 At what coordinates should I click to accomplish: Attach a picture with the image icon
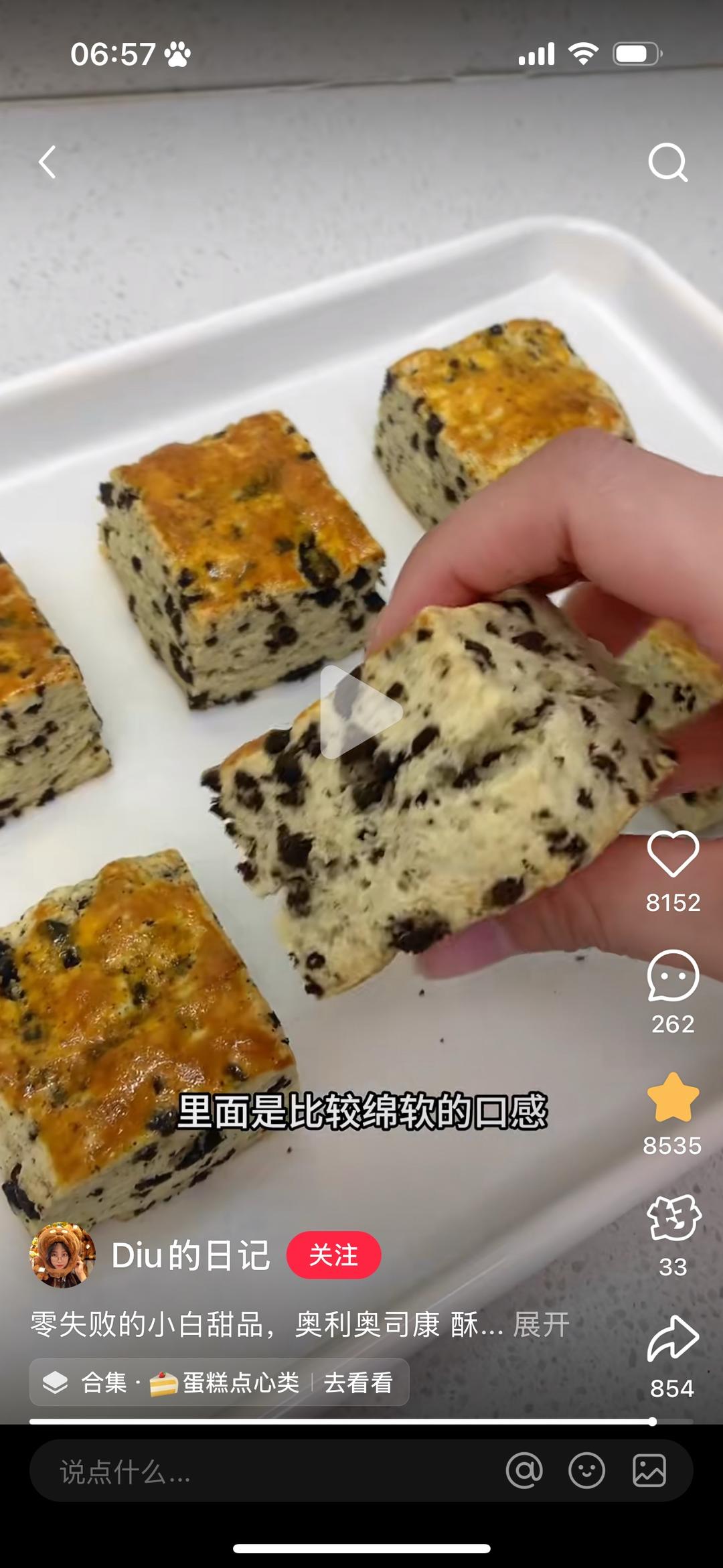(649, 1472)
